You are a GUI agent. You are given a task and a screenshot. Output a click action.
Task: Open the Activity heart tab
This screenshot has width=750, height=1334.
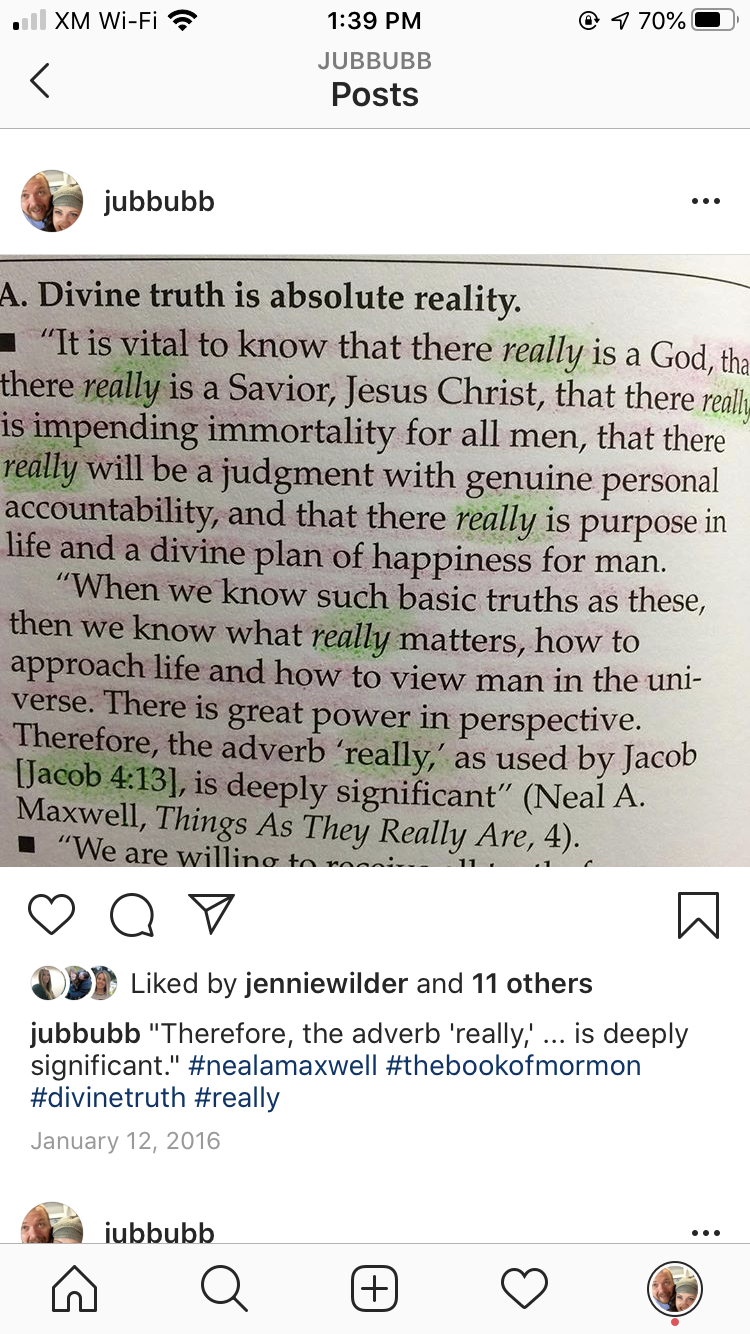525,1289
